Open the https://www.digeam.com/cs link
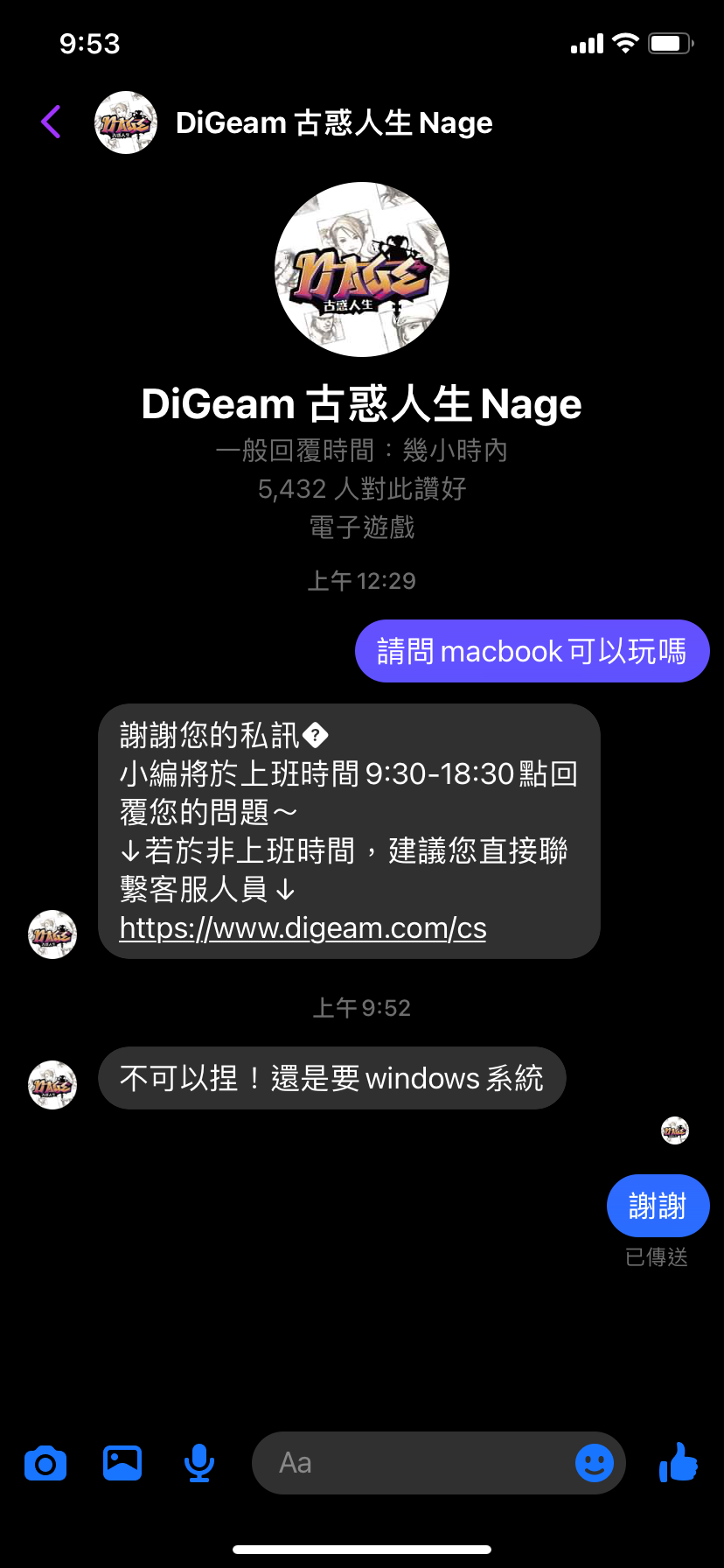Screen dimensions: 724x1568 303,927
